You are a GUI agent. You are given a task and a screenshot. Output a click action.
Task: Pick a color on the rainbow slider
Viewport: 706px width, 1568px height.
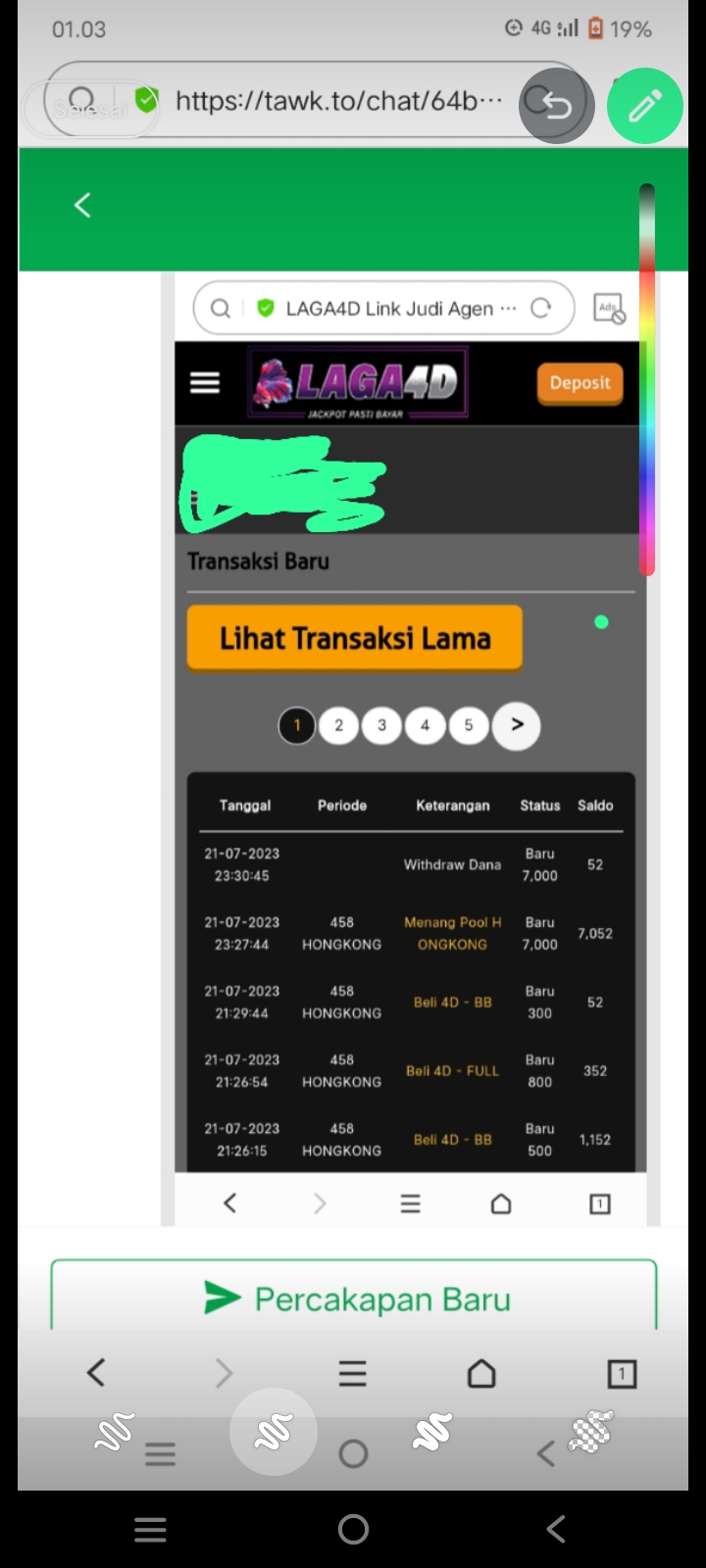pos(647,382)
